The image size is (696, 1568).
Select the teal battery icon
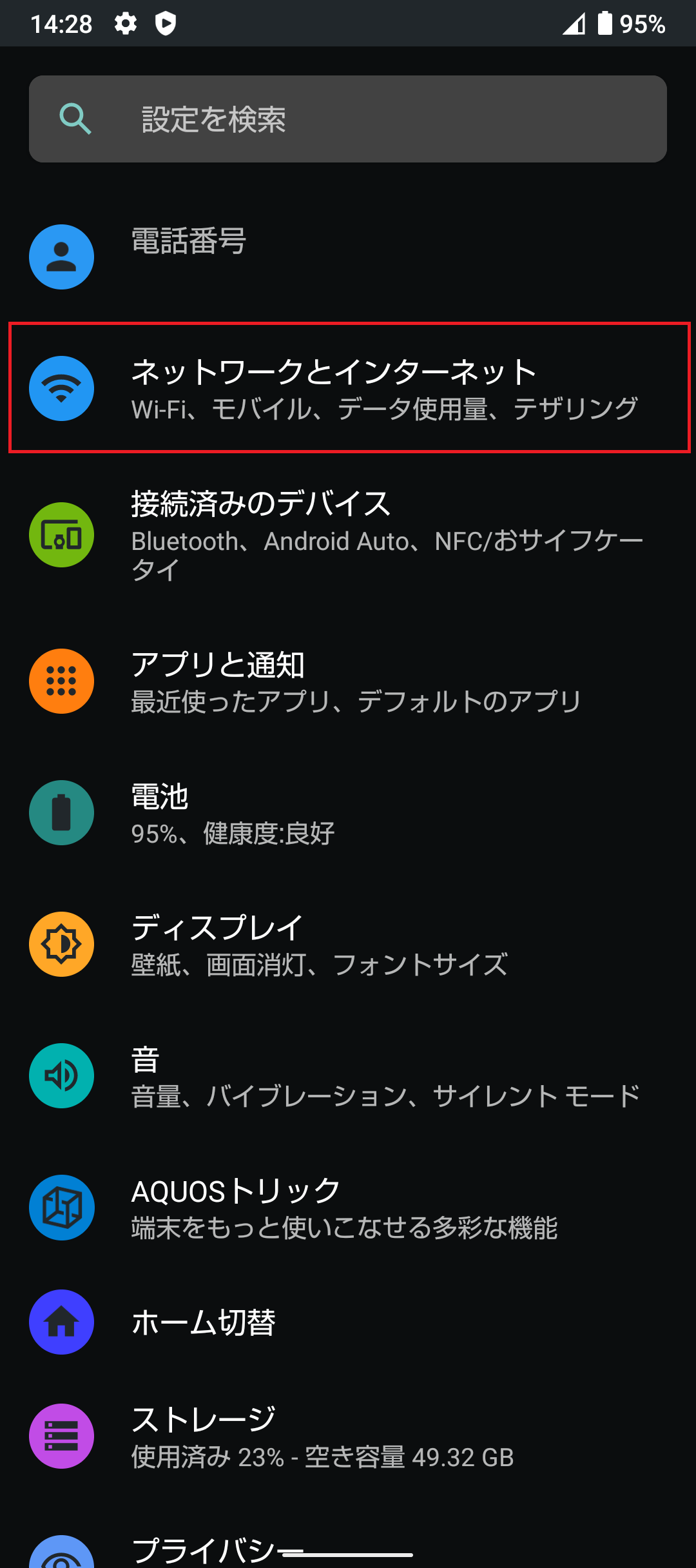tap(61, 813)
